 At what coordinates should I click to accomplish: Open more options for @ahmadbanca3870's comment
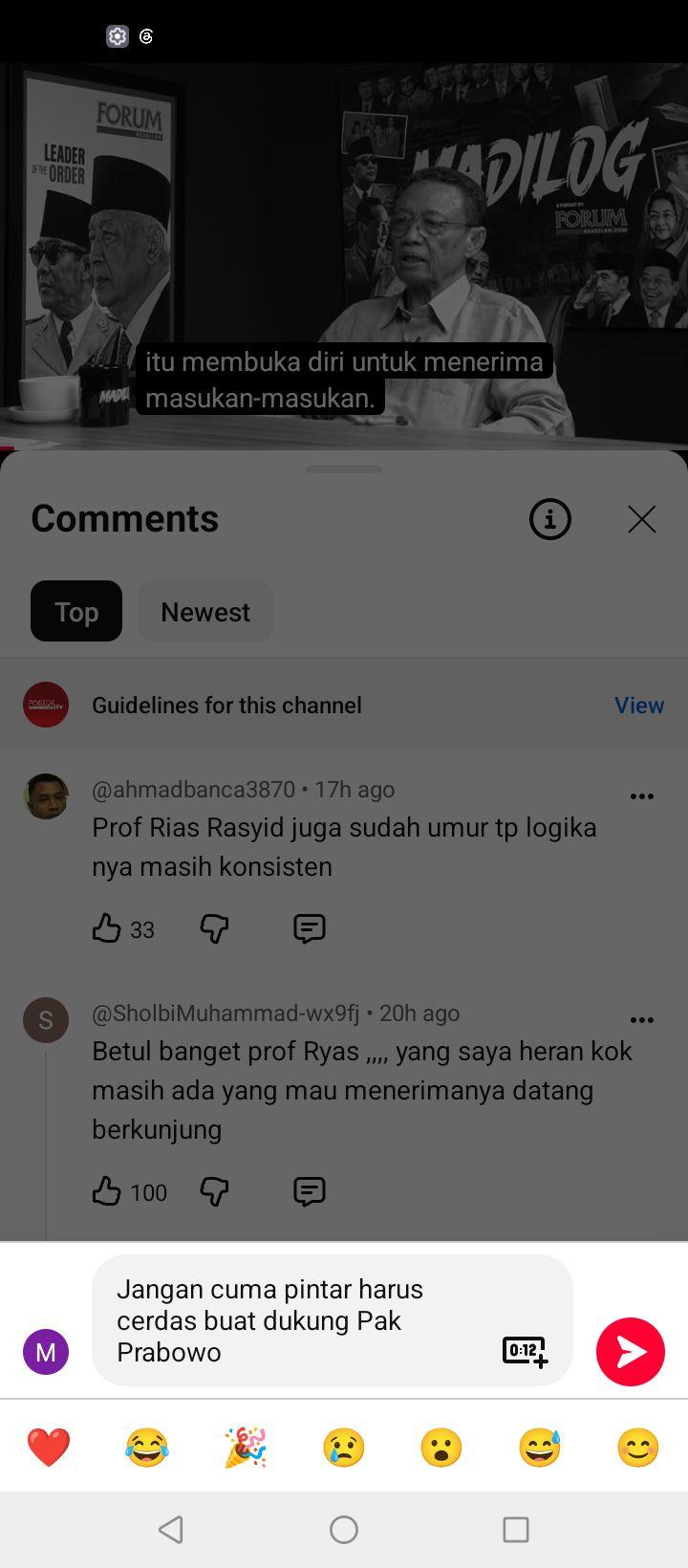point(642,795)
